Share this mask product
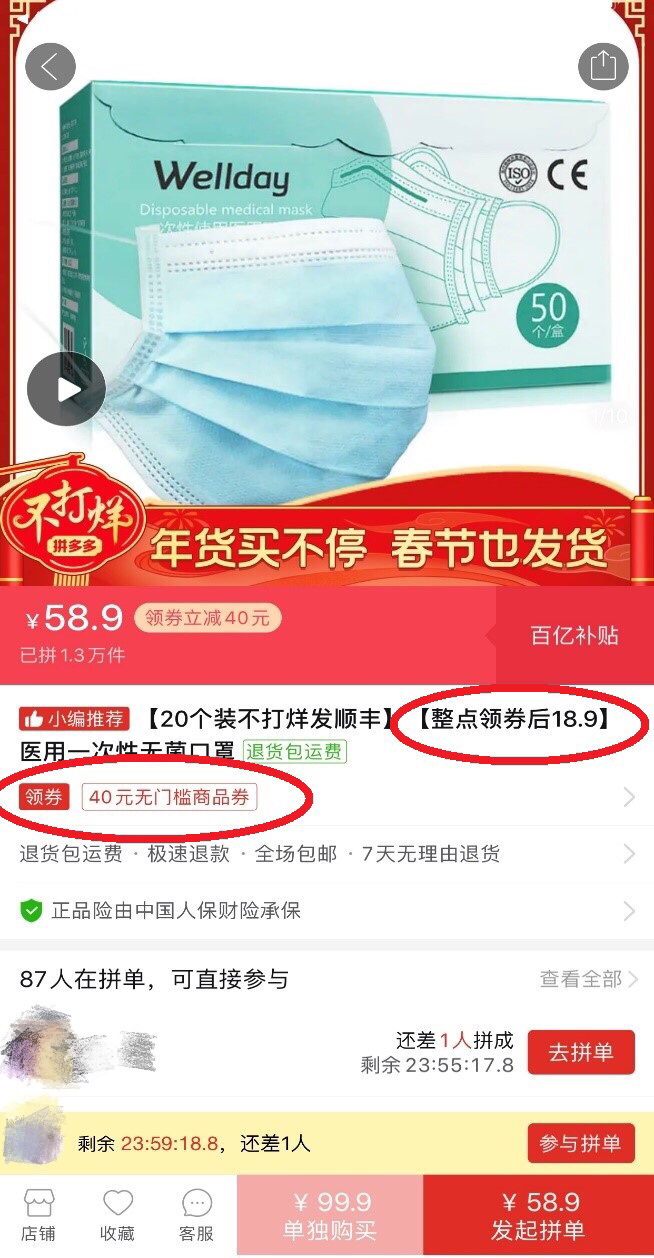 tap(603, 67)
